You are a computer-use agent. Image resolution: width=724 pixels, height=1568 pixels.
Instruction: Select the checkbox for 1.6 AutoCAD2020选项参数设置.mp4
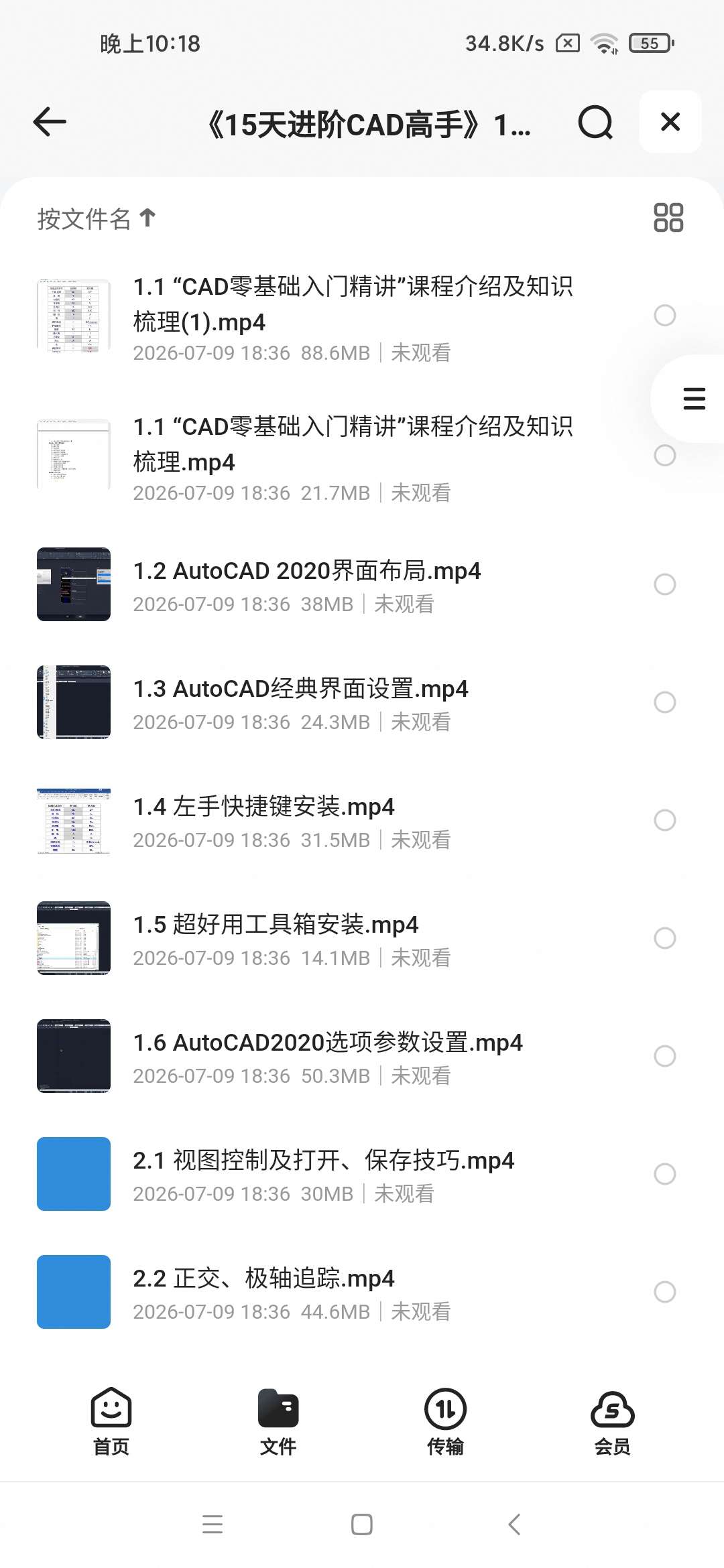pos(664,1056)
